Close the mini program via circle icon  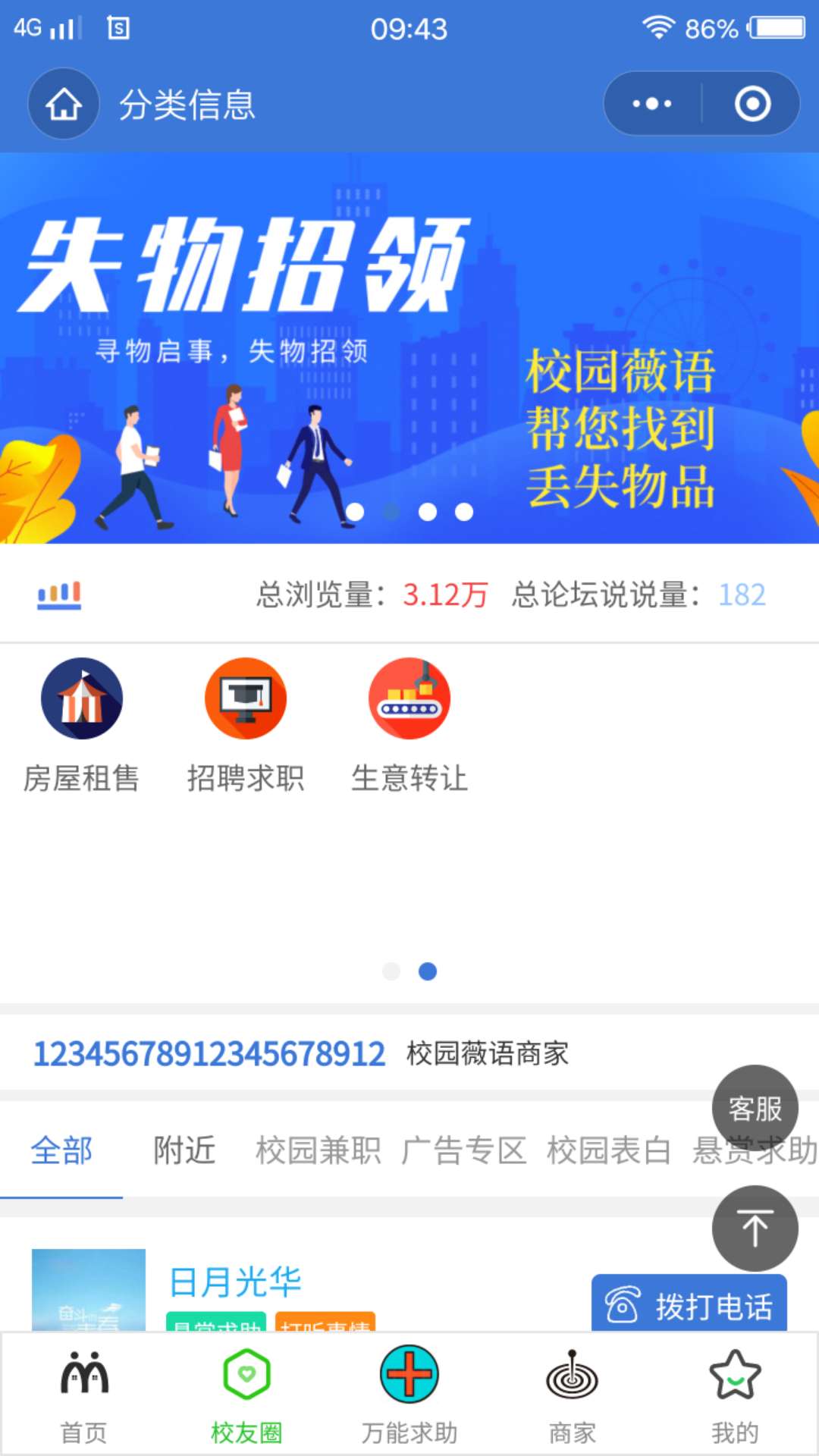(752, 104)
